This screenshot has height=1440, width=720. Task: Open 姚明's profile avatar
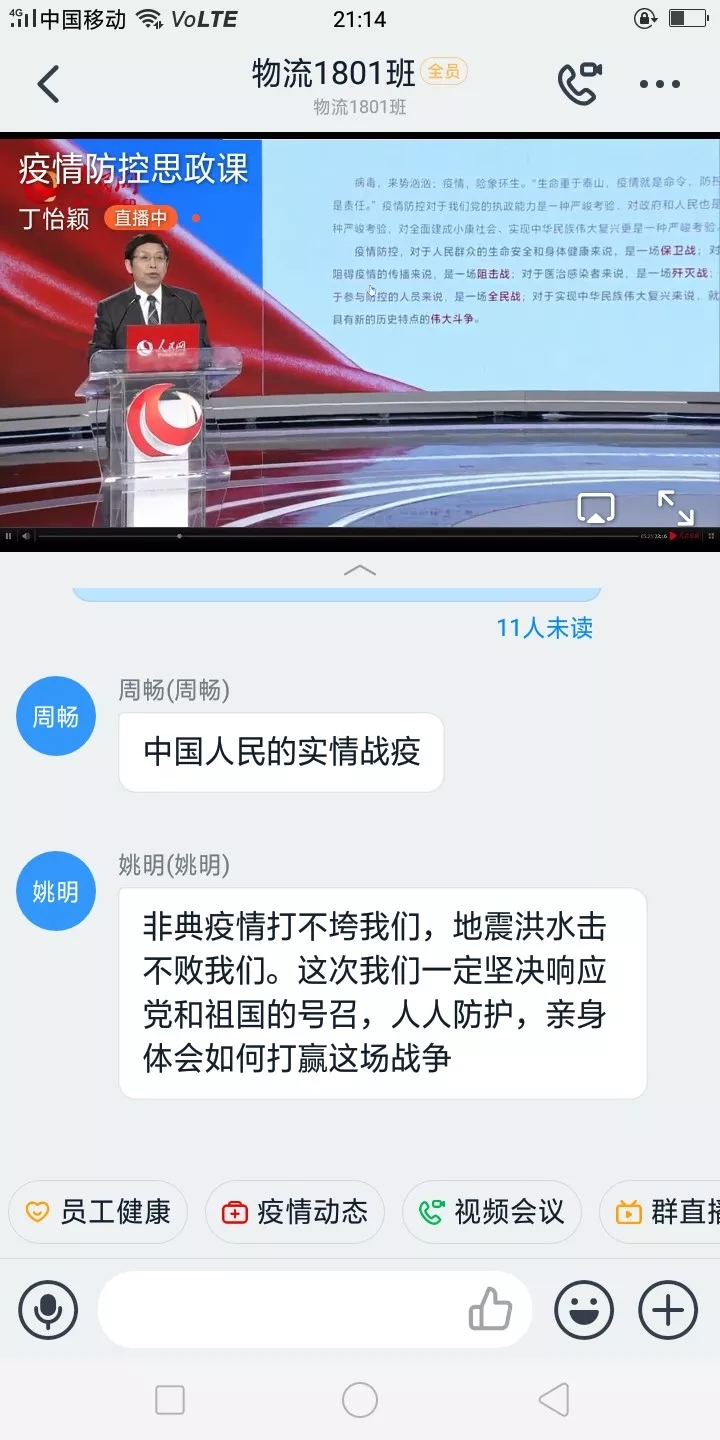[x=56, y=891]
